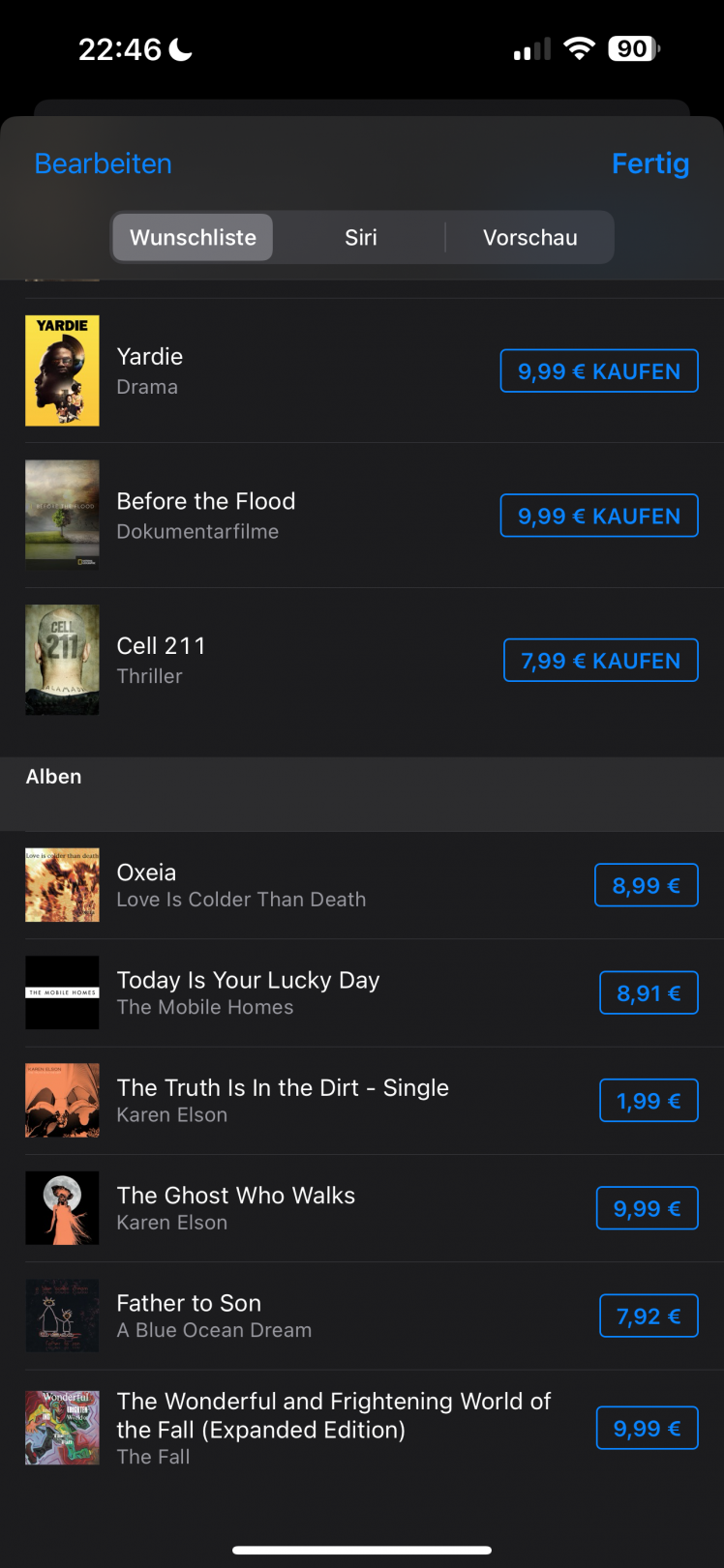The image size is (724, 1568).
Task: Switch to the Vorschau tab
Action: coord(529,238)
